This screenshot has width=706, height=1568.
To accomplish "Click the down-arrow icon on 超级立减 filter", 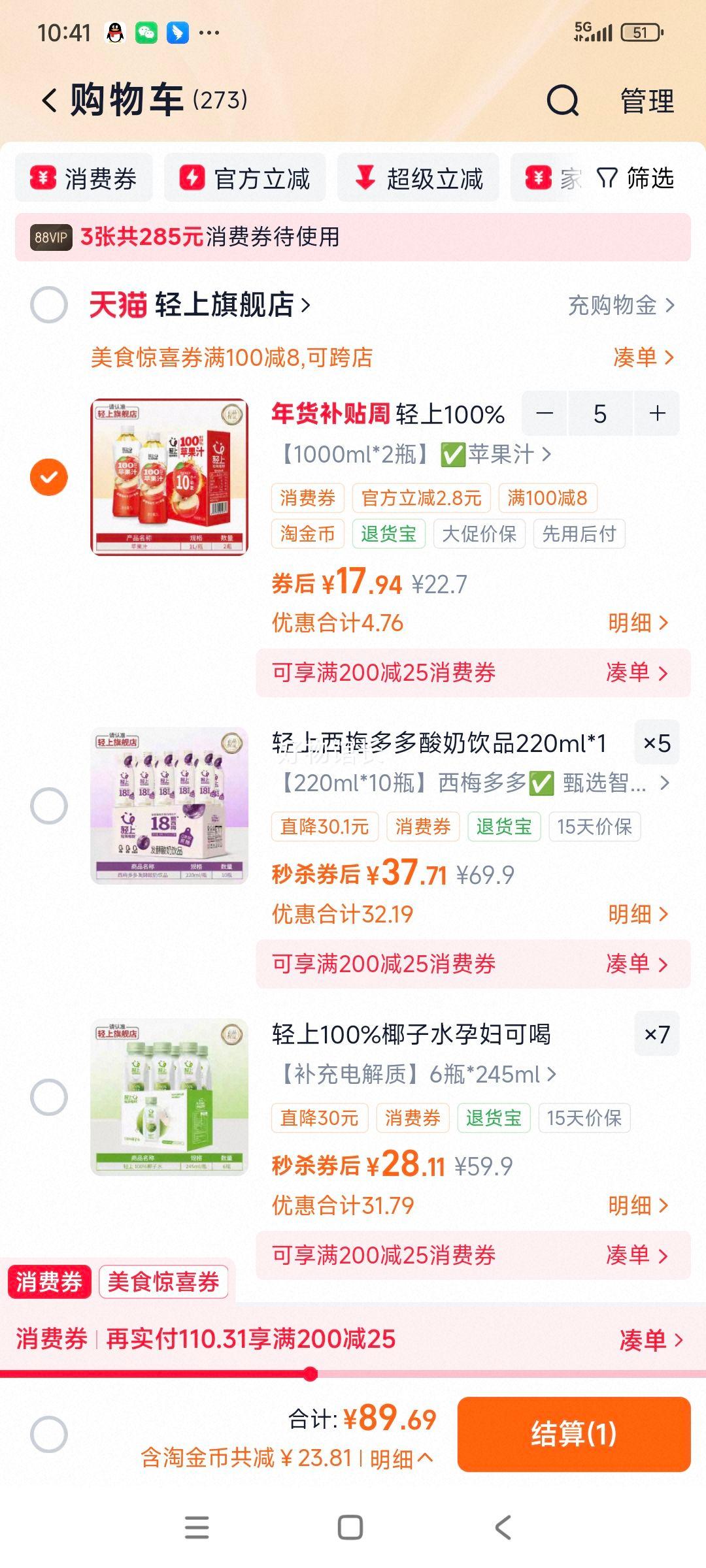I will point(365,177).
